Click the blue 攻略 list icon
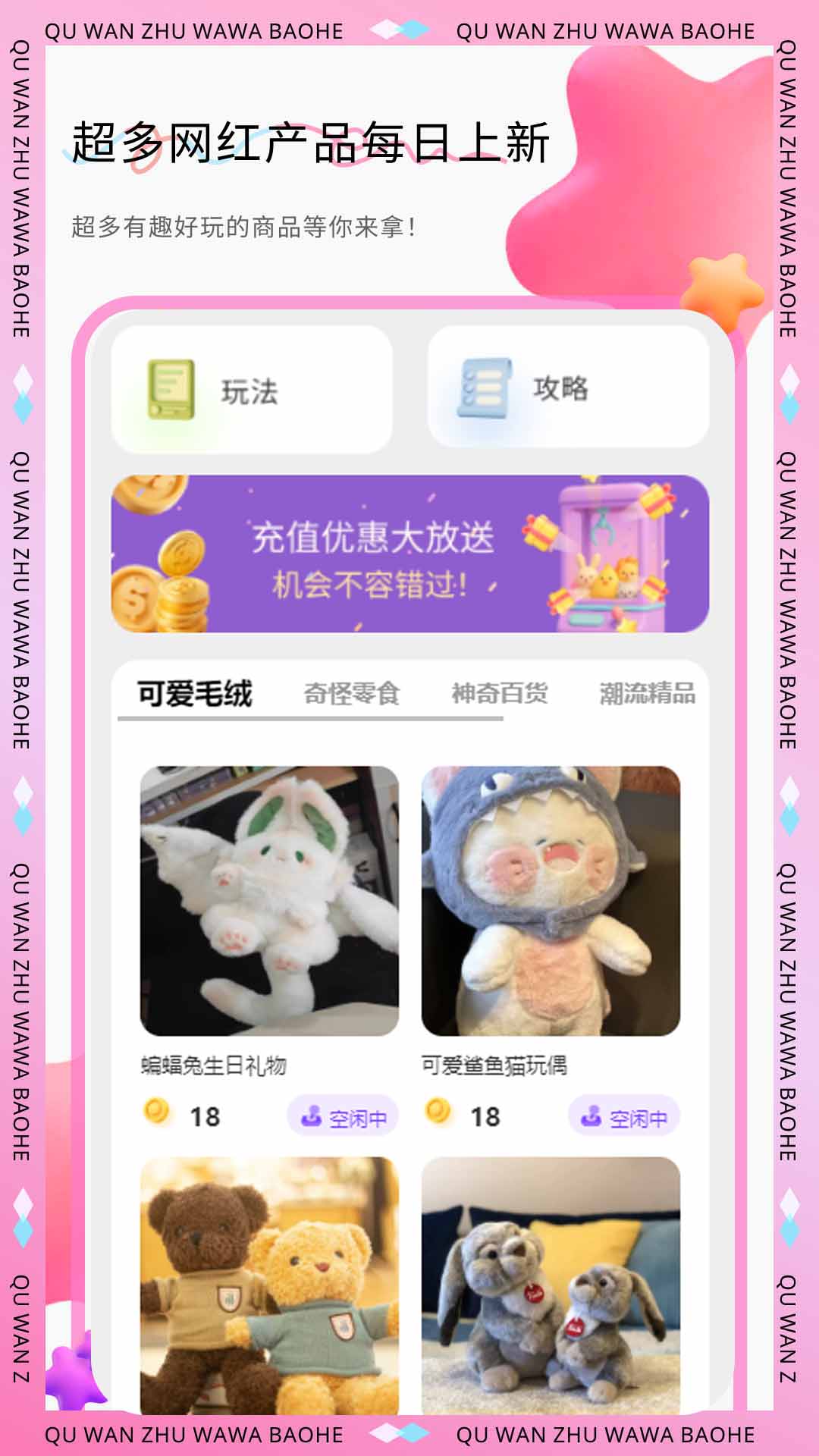Screen dimensions: 819x1456 click(x=486, y=388)
